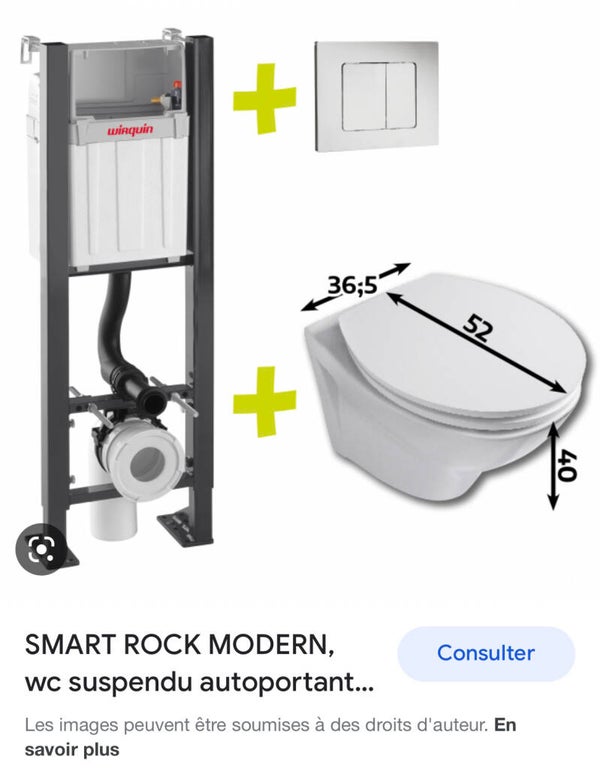Tap the Consulter button
The width and height of the screenshot is (600, 771).
pyautogui.click(x=486, y=653)
